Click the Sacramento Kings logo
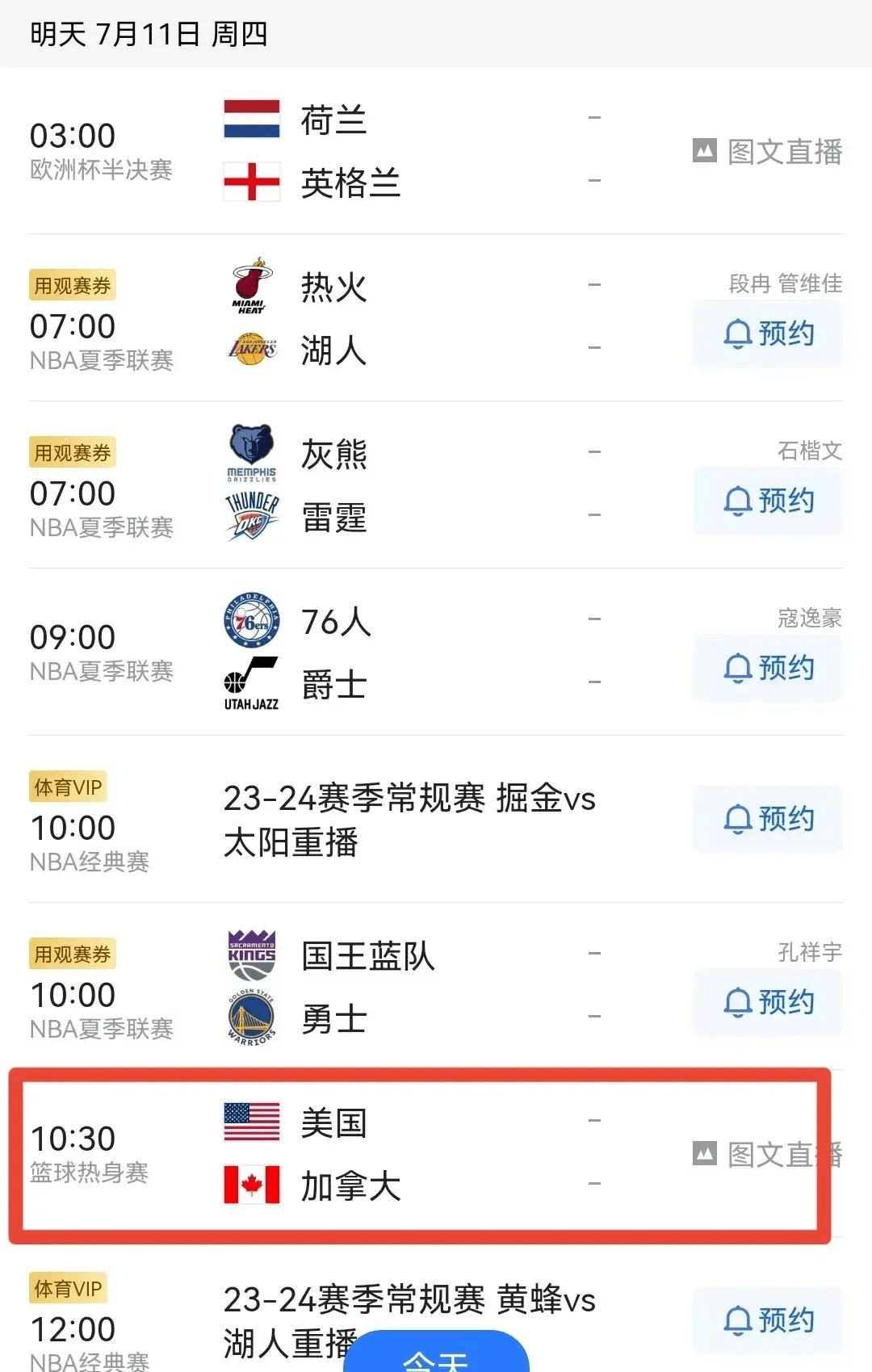The height and width of the screenshot is (1372, 872). coord(252,956)
